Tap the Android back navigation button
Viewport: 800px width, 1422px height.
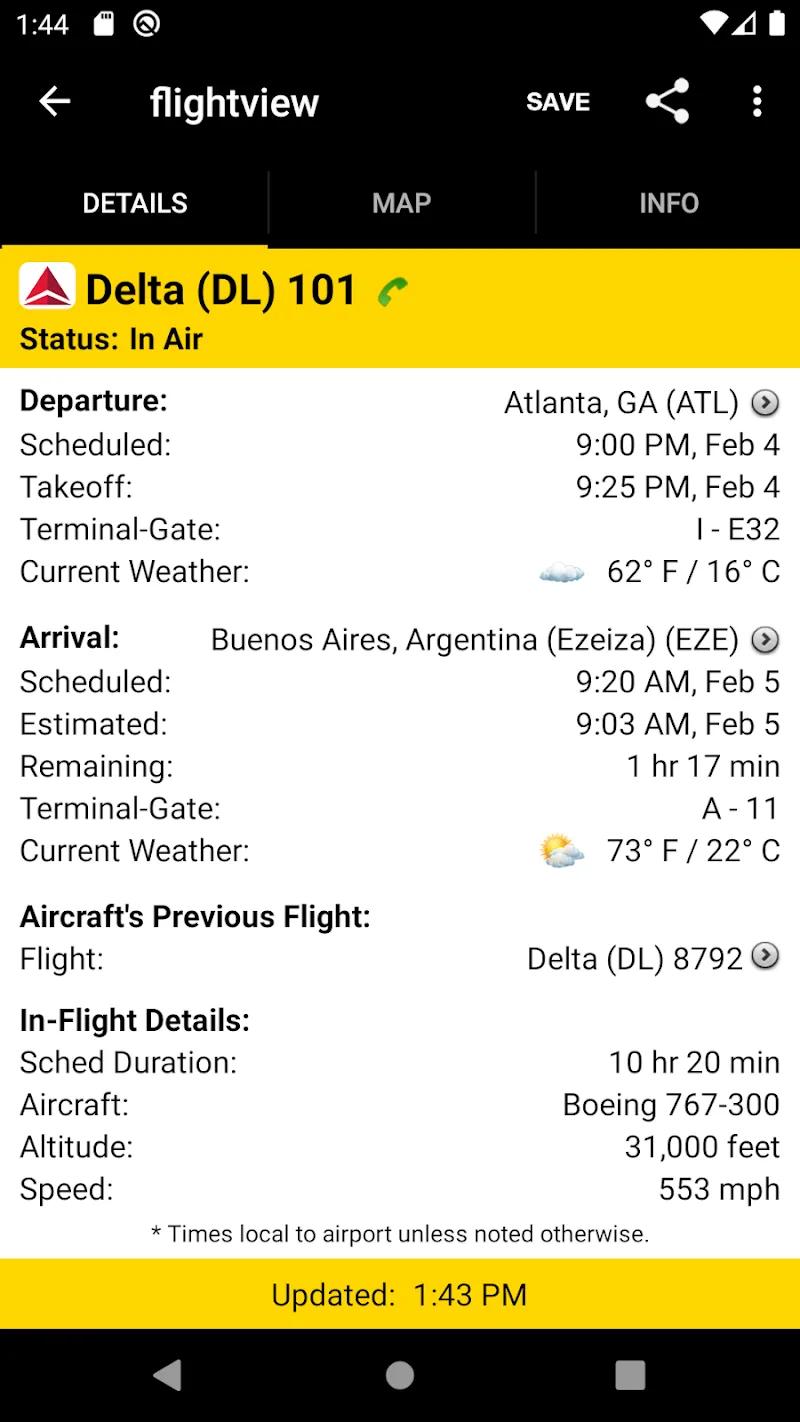[167, 1374]
